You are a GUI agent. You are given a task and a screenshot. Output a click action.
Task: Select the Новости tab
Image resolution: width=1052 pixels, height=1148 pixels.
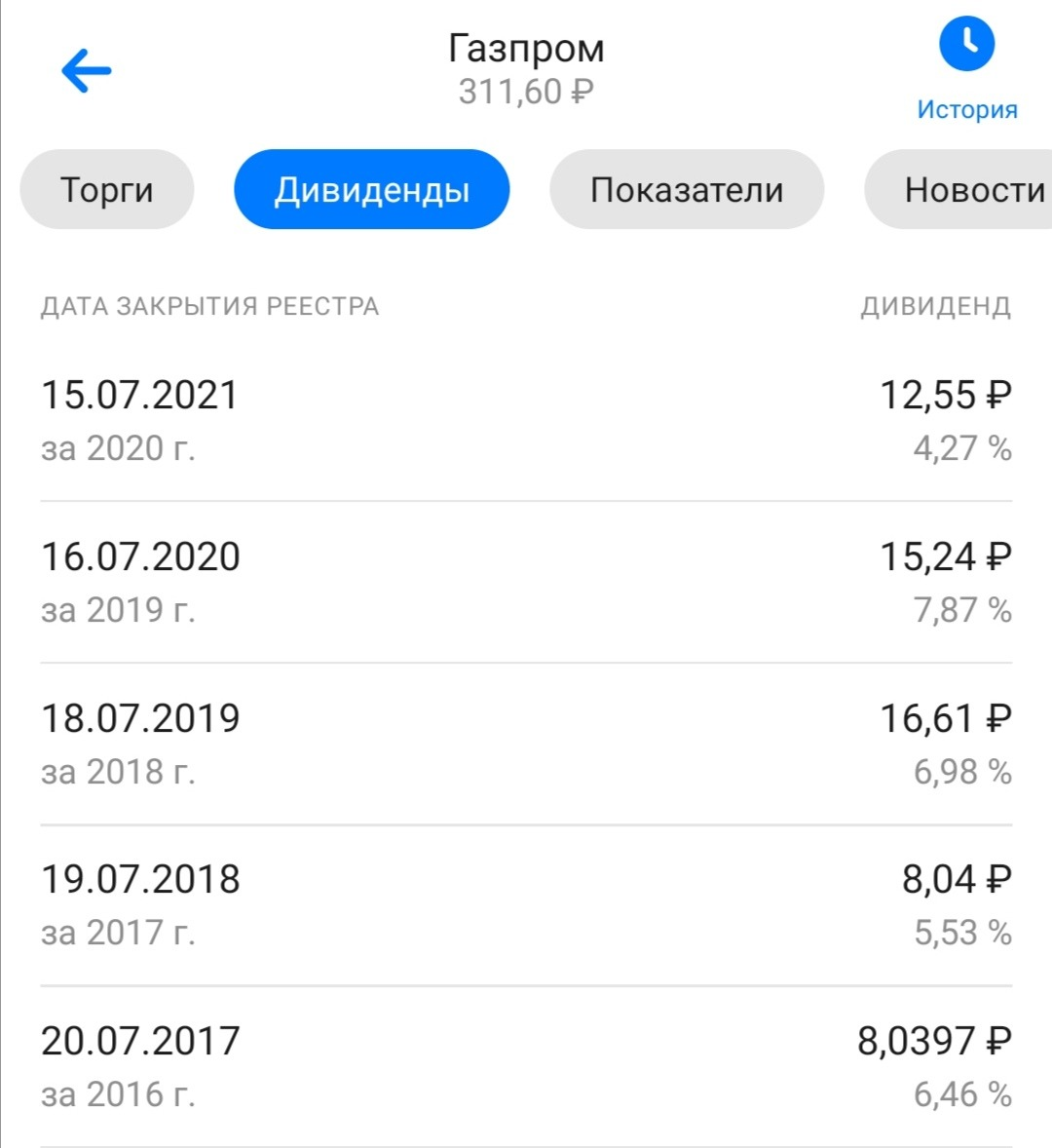[x=969, y=189]
